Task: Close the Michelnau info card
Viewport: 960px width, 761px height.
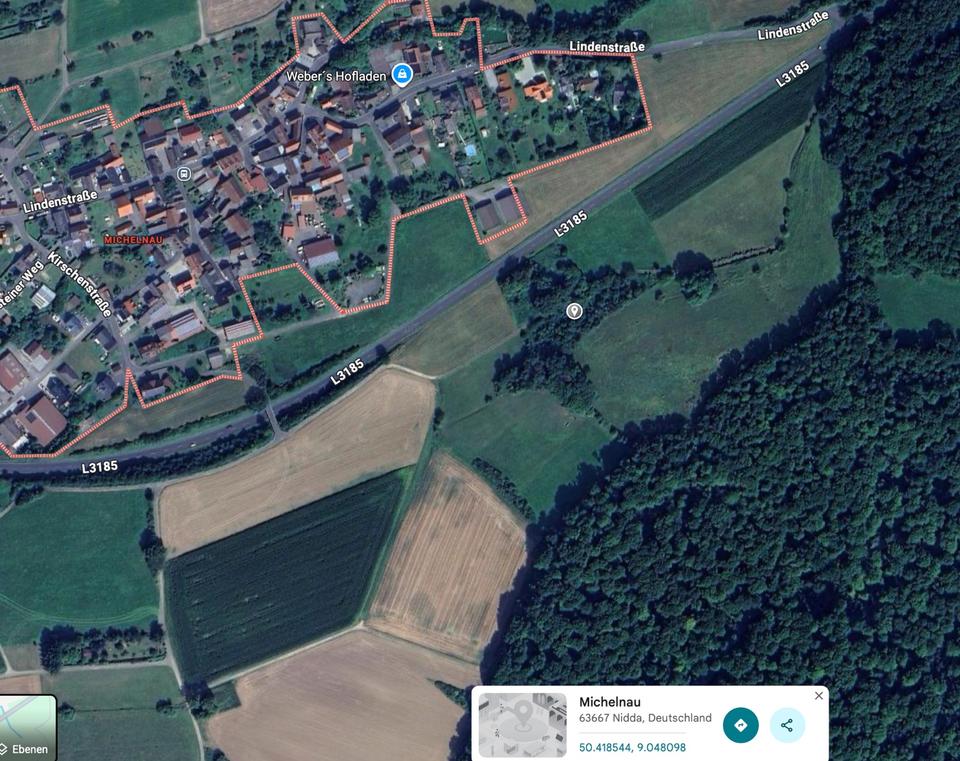Action: [818, 696]
